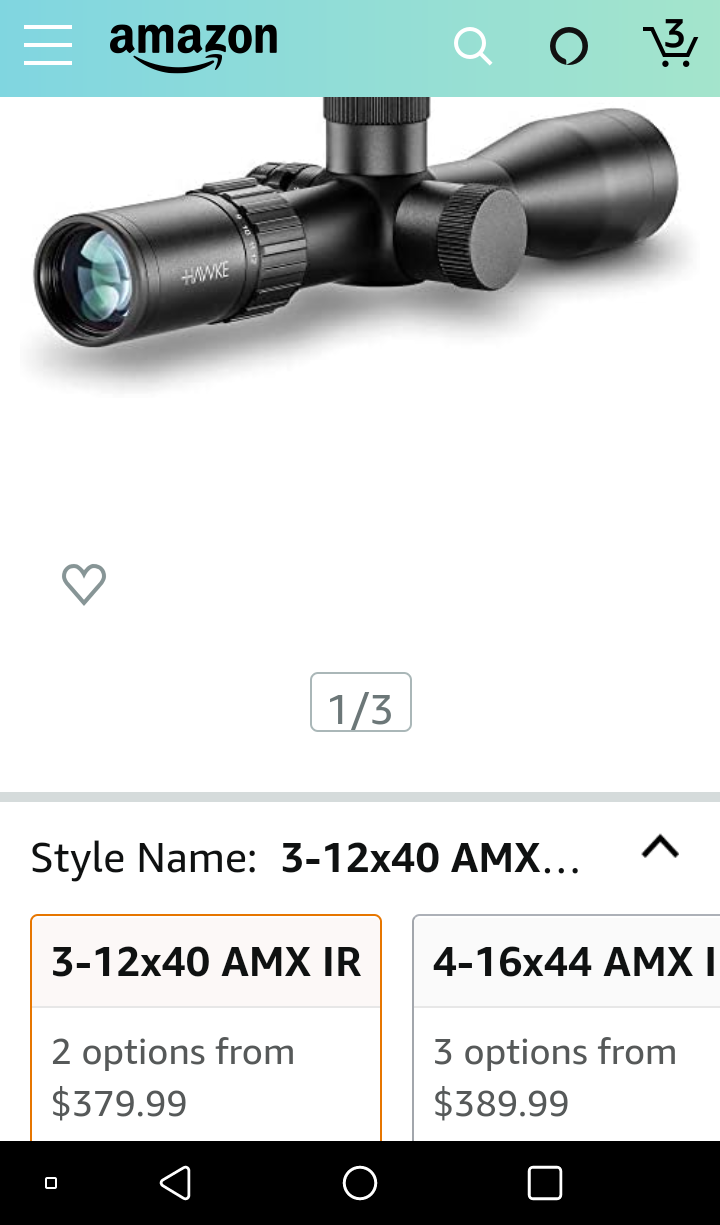The height and width of the screenshot is (1225, 720).
Task: Open the hamburger menu
Action: 48,46
